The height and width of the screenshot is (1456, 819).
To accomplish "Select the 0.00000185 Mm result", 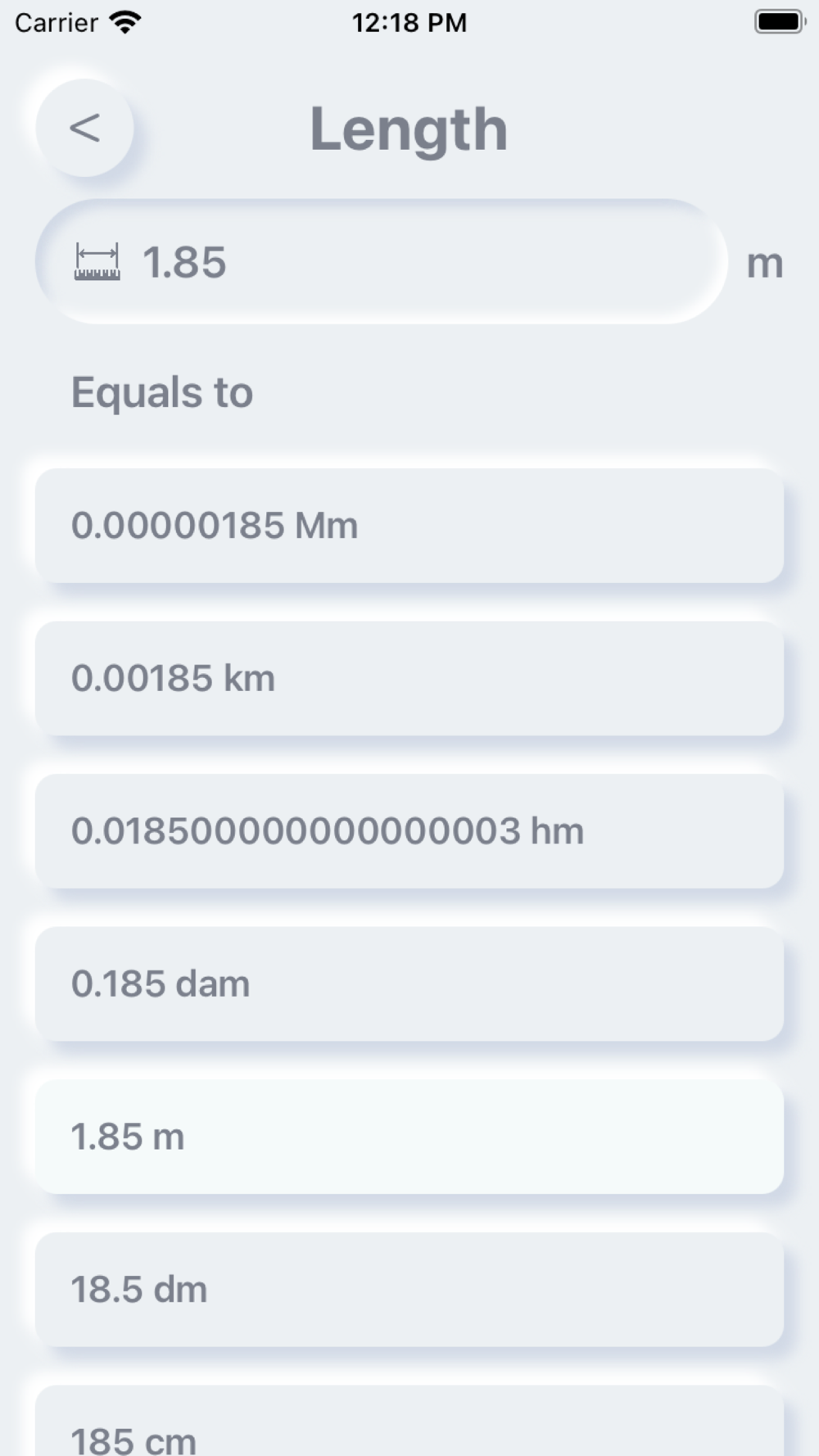I will click(409, 526).
